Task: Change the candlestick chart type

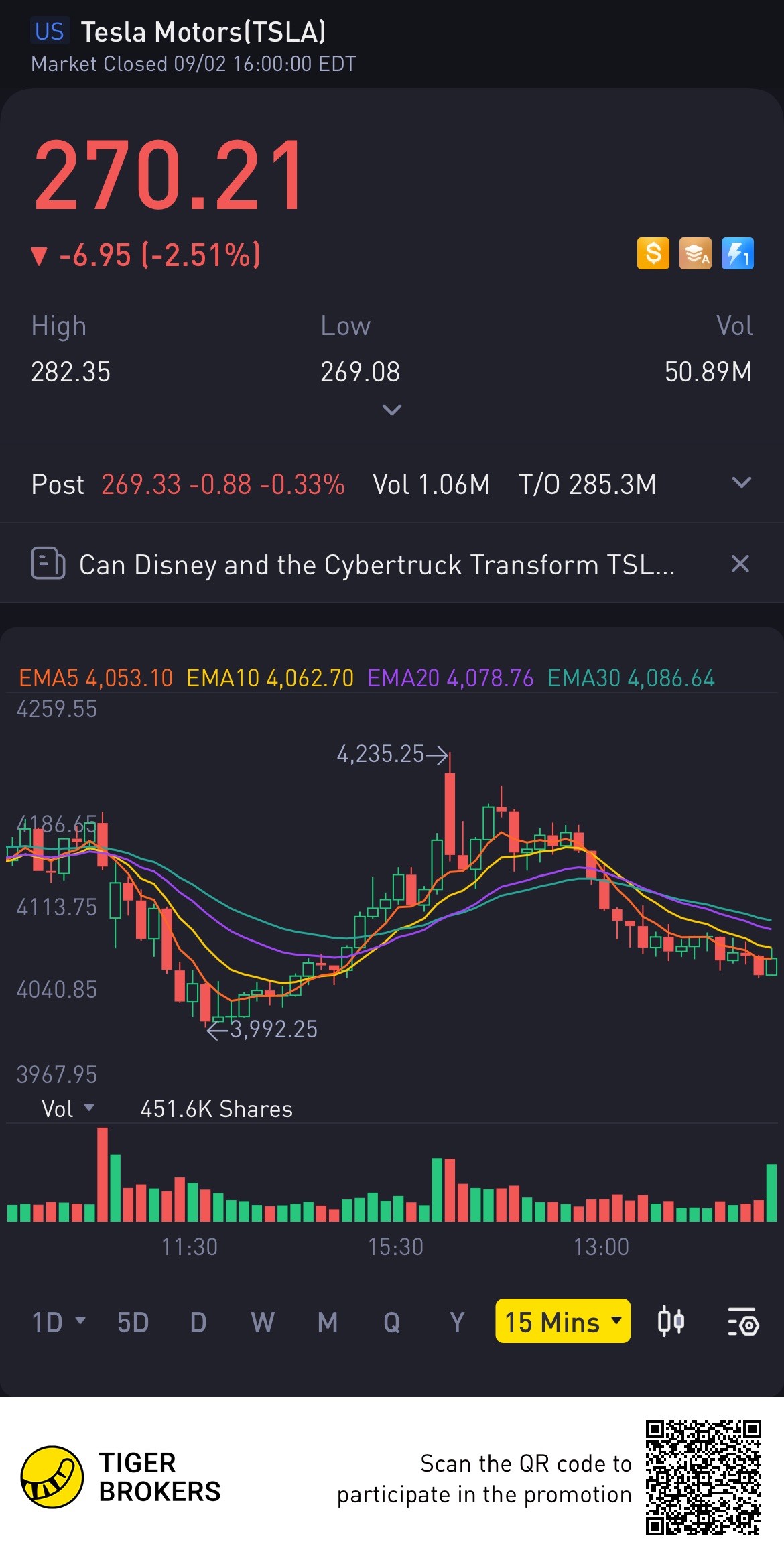Action: pyautogui.click(x=671, y=1321)
